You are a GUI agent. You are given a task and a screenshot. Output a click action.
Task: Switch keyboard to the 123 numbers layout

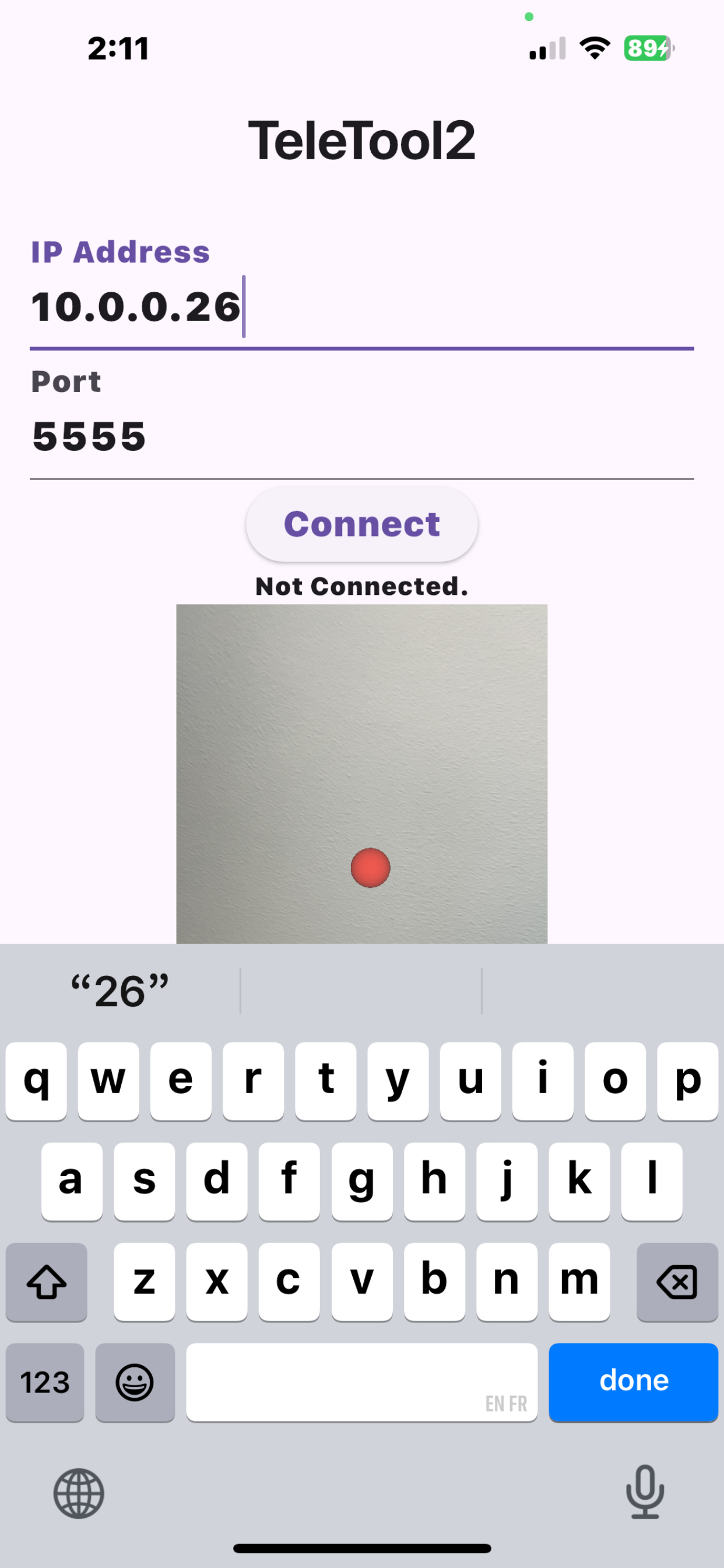(x=45, y=1382)
